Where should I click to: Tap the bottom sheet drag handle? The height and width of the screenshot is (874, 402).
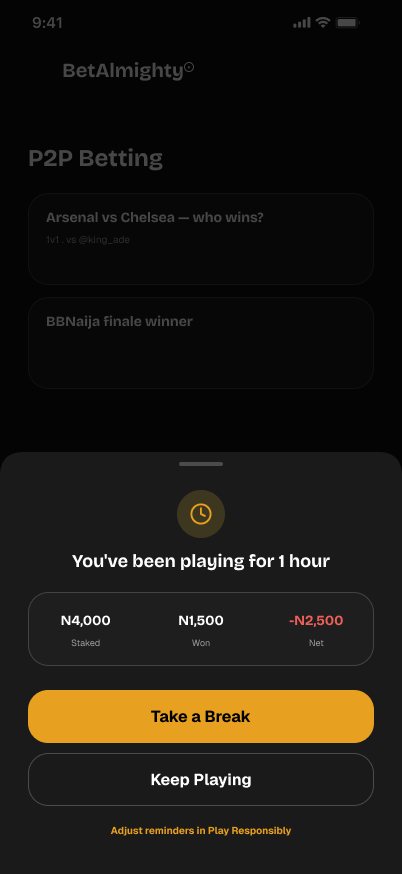click(x=201, y=464)
